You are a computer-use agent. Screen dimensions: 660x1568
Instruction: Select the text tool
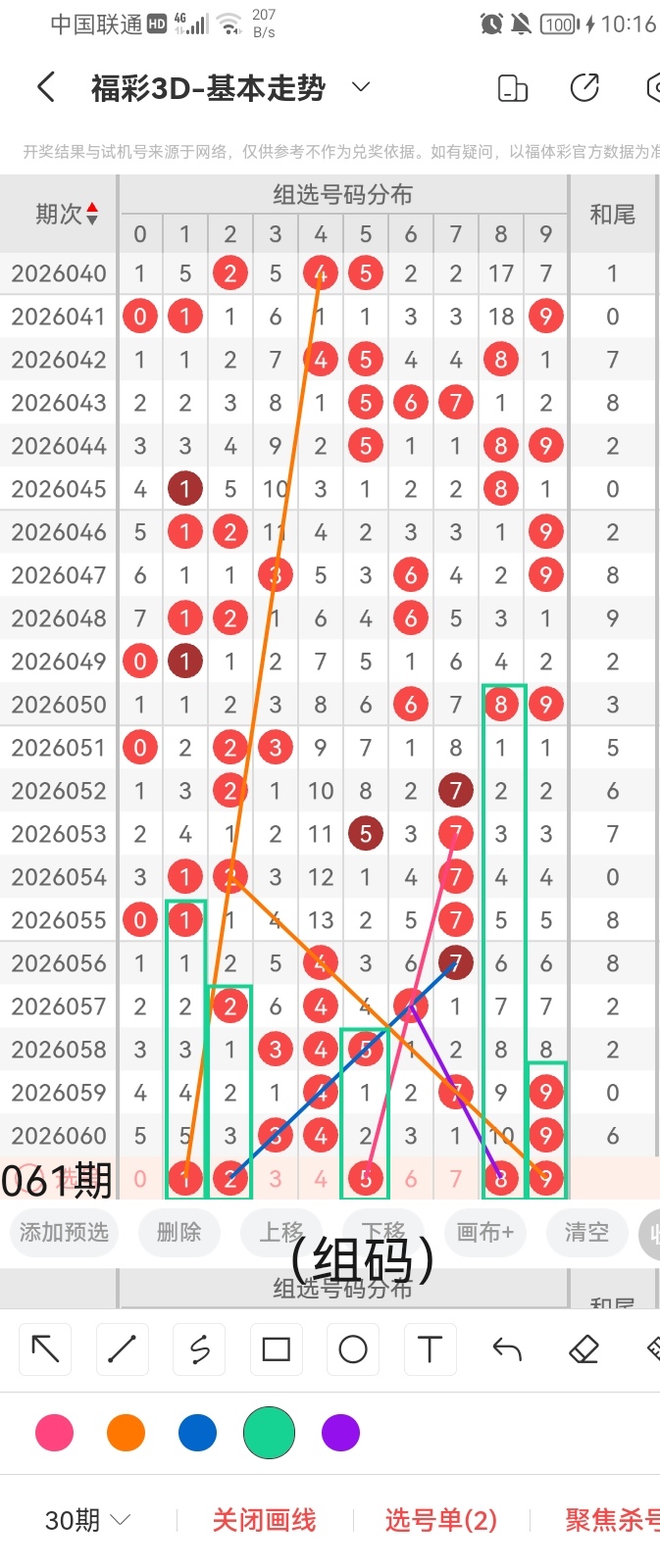430,1349
